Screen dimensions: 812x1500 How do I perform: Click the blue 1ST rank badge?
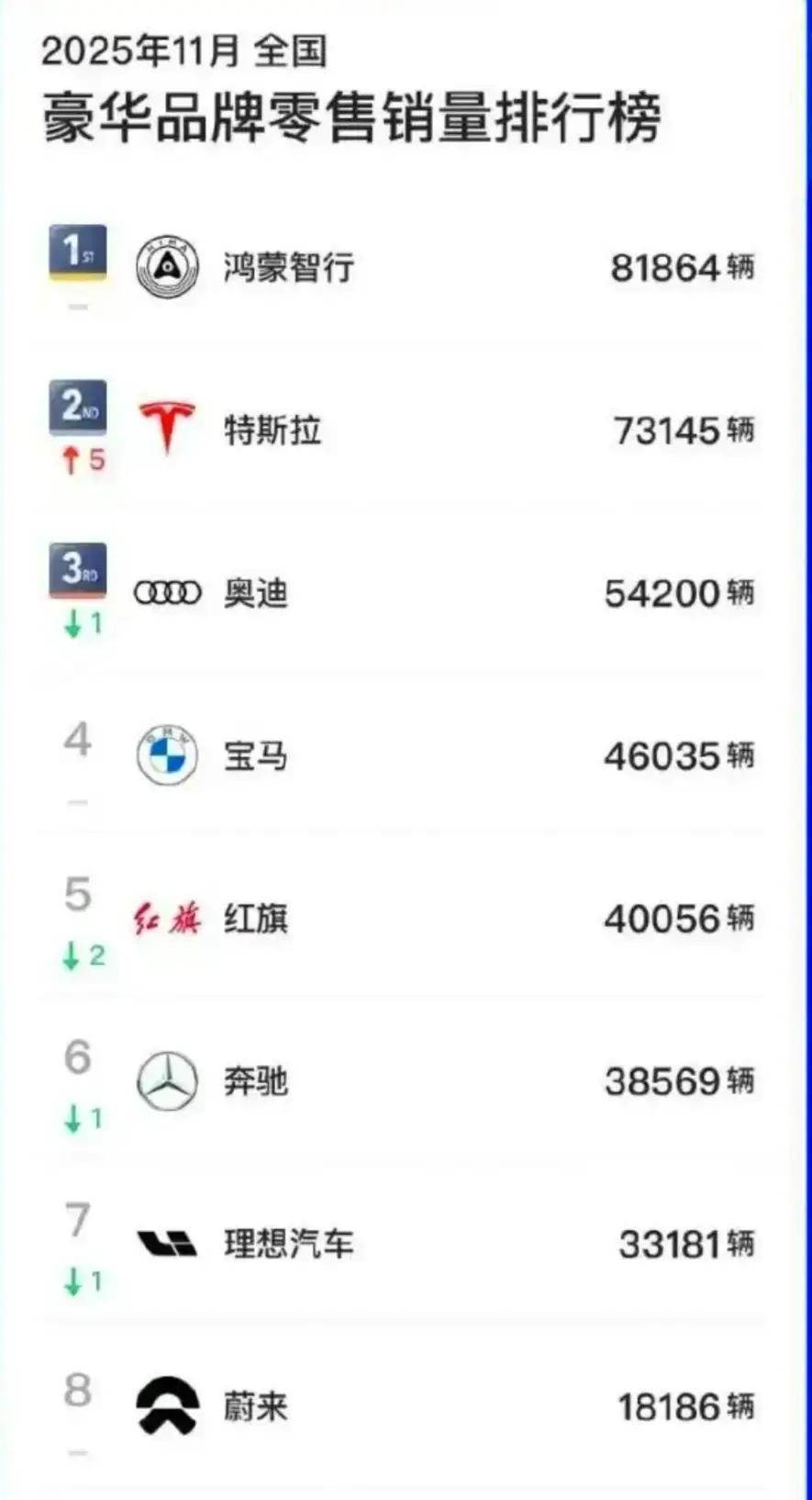[x=77, y=250]
